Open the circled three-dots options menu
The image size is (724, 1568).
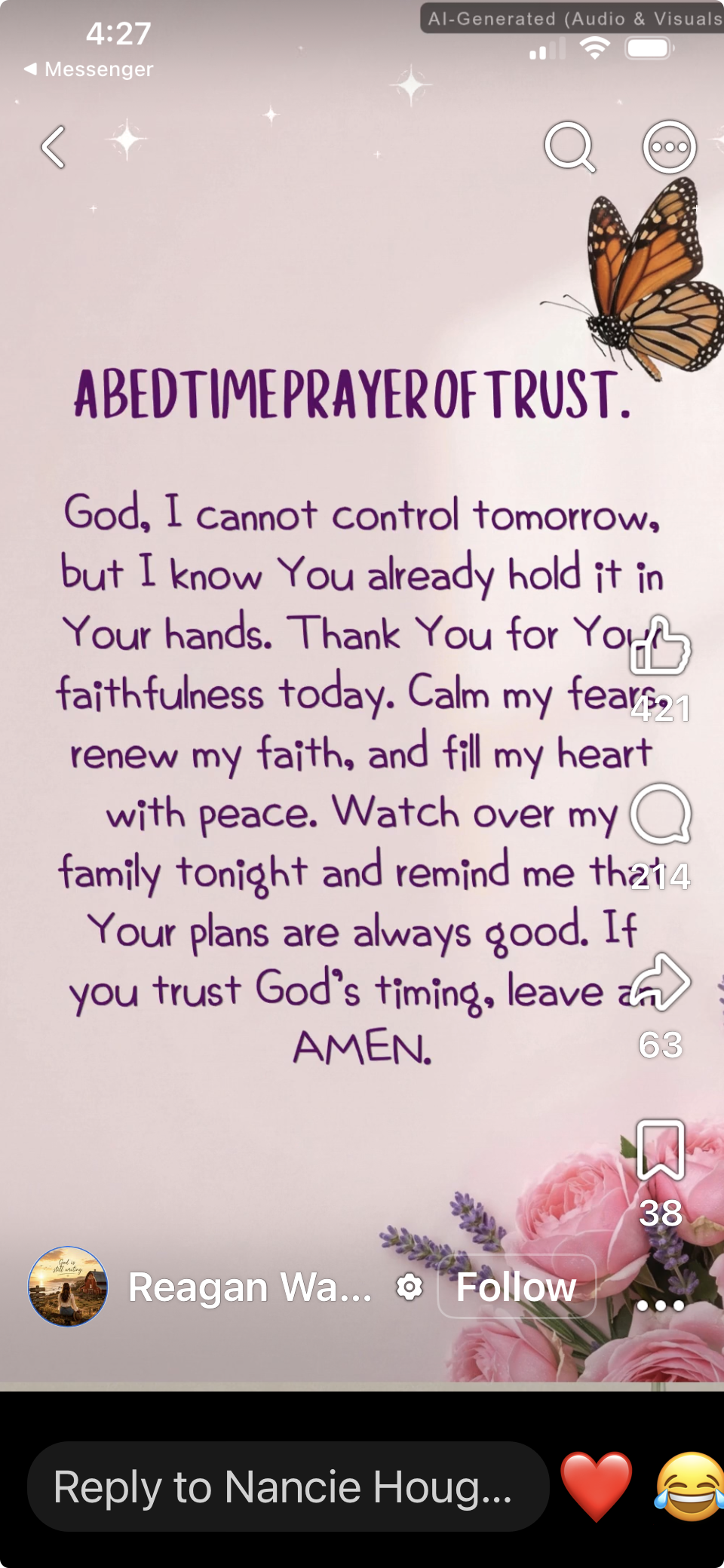[669, 146]
